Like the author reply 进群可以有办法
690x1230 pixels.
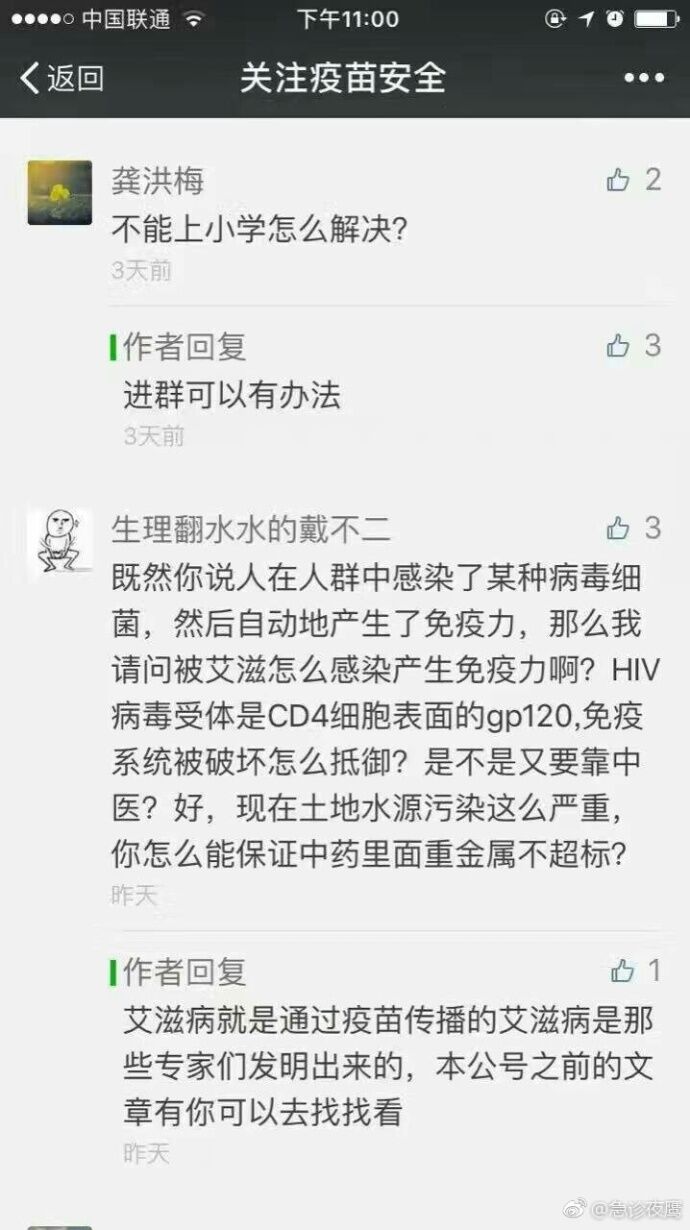[620, 346]
